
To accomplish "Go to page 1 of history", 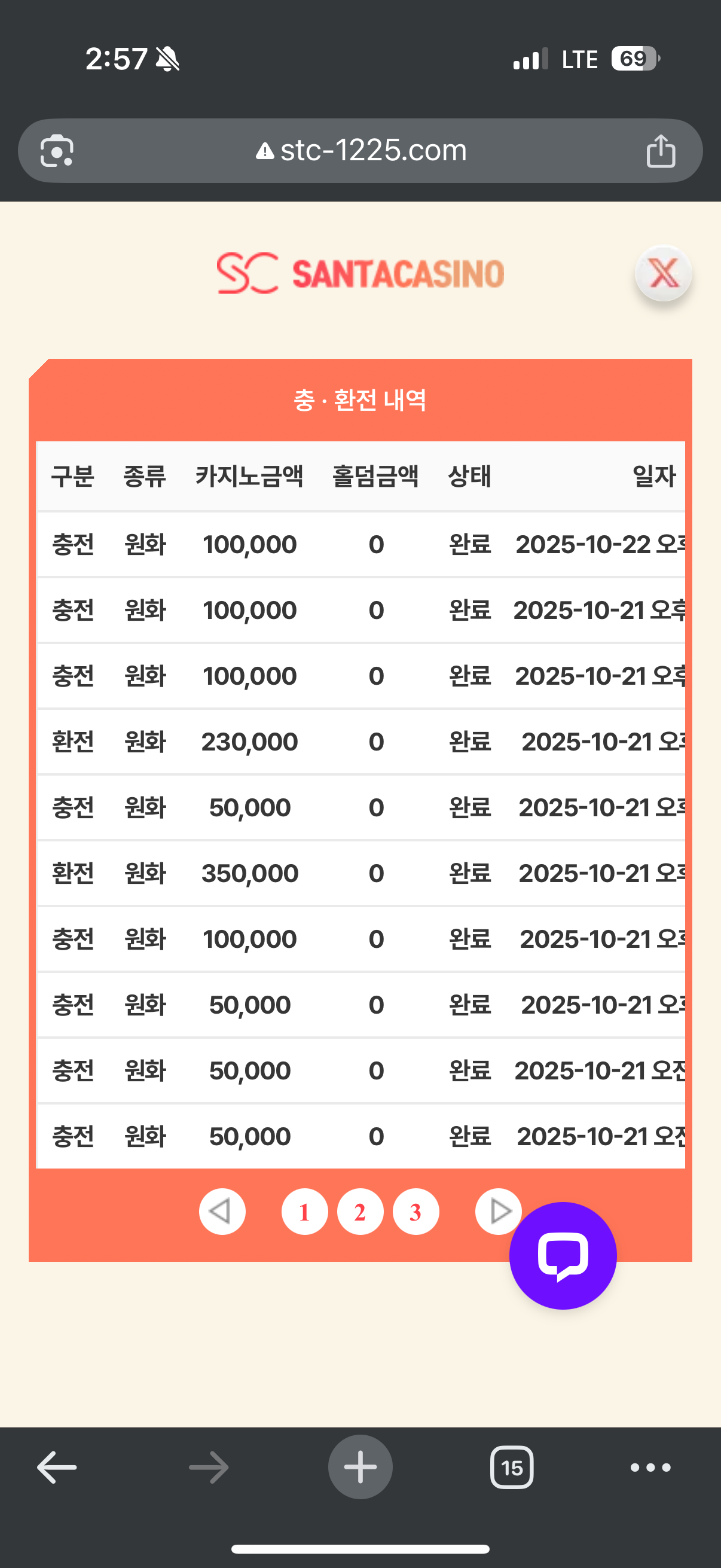I will 304,1212.
